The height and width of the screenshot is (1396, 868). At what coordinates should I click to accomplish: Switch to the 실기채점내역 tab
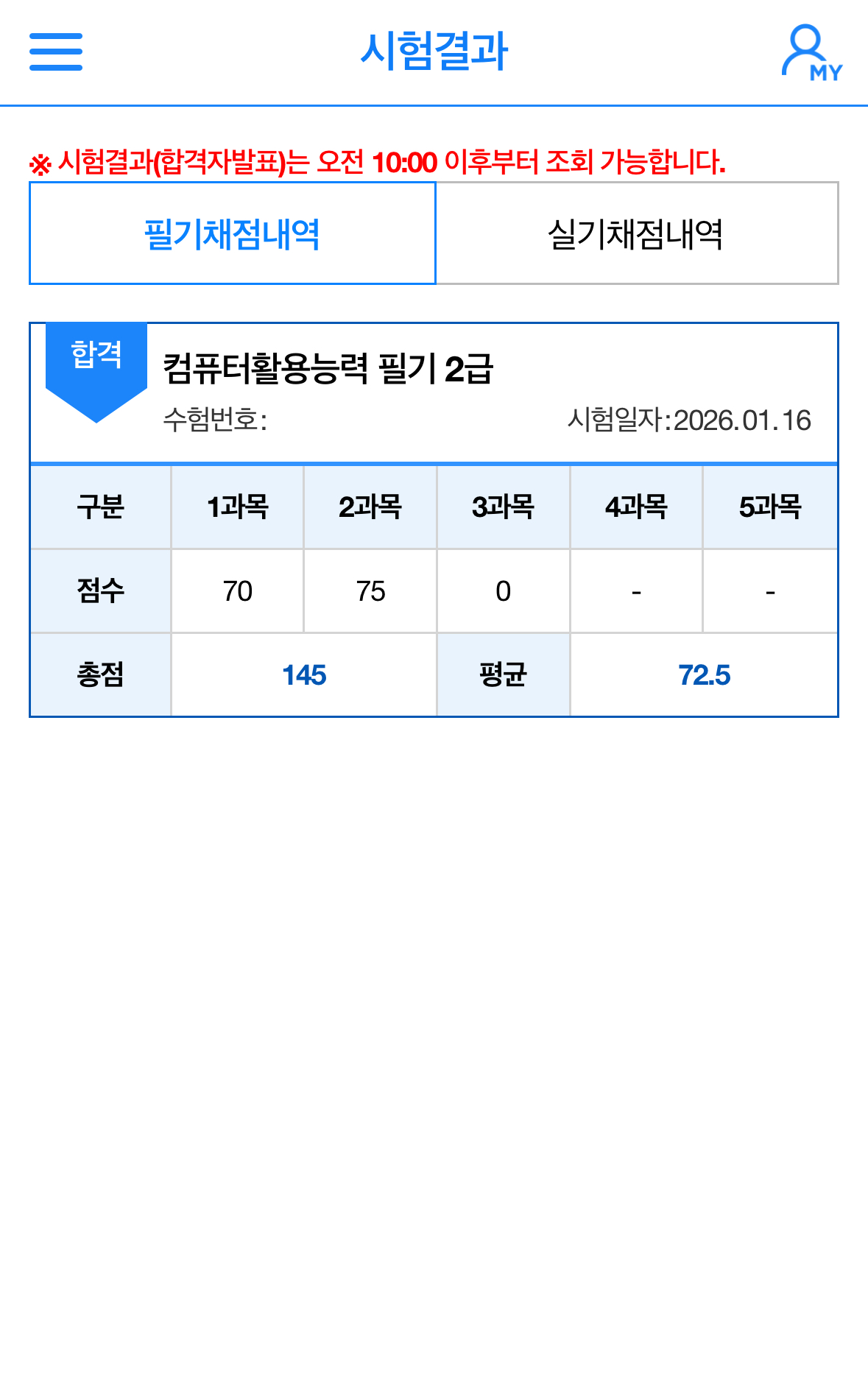(x=636, y=233)
